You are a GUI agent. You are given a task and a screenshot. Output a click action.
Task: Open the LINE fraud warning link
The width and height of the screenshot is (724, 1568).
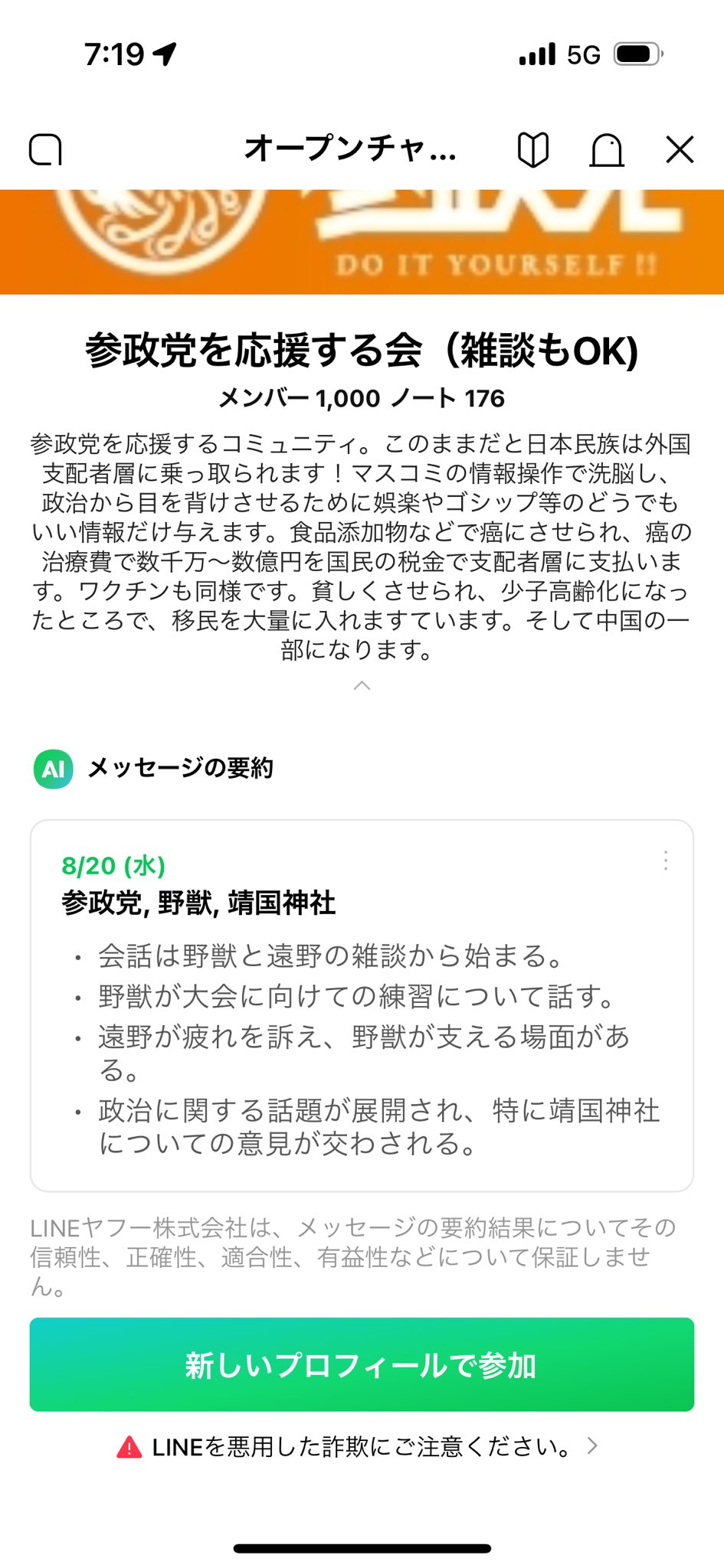[357, 1446]
